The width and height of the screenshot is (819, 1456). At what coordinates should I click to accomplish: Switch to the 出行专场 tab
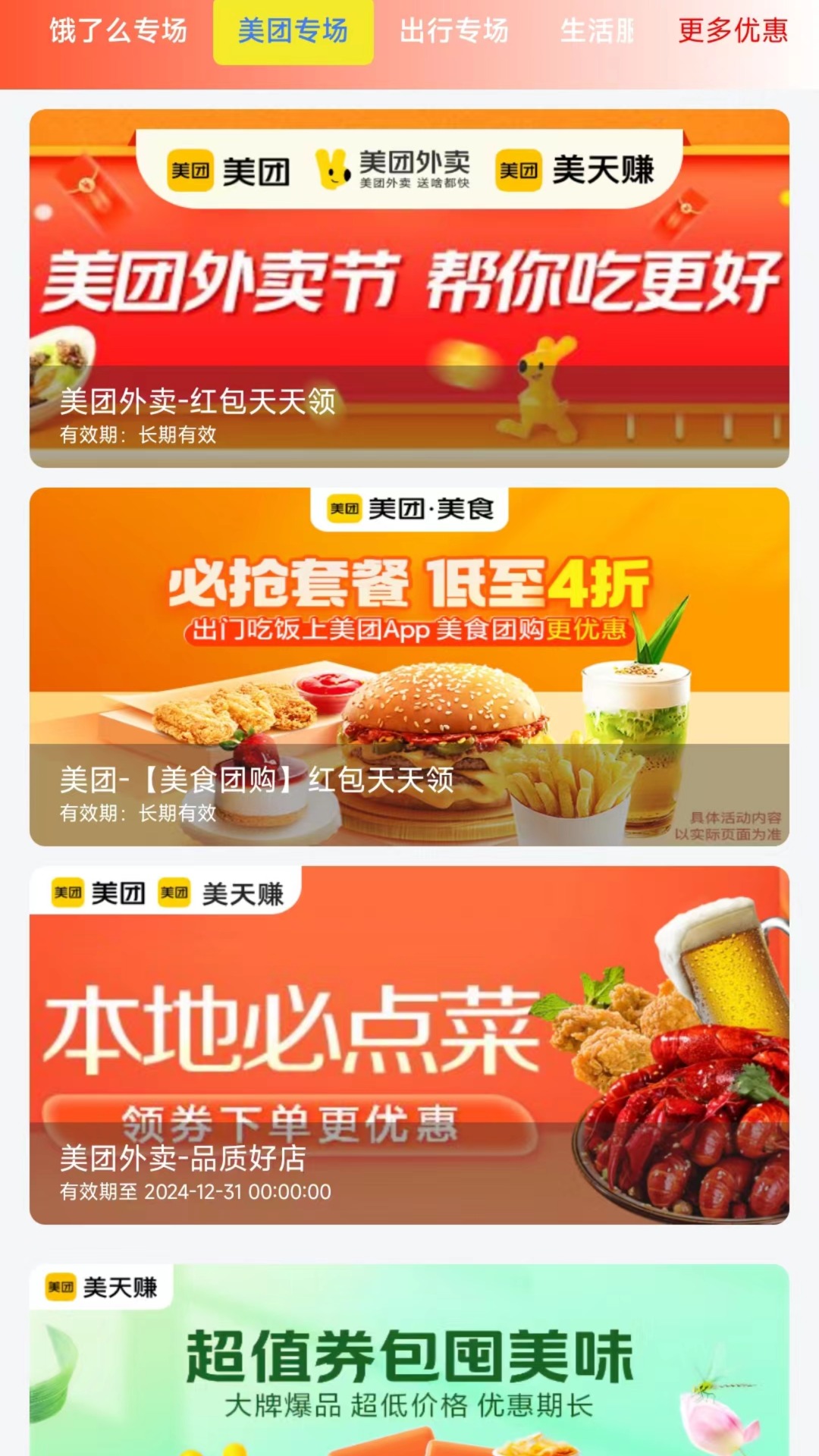[453, 32]
